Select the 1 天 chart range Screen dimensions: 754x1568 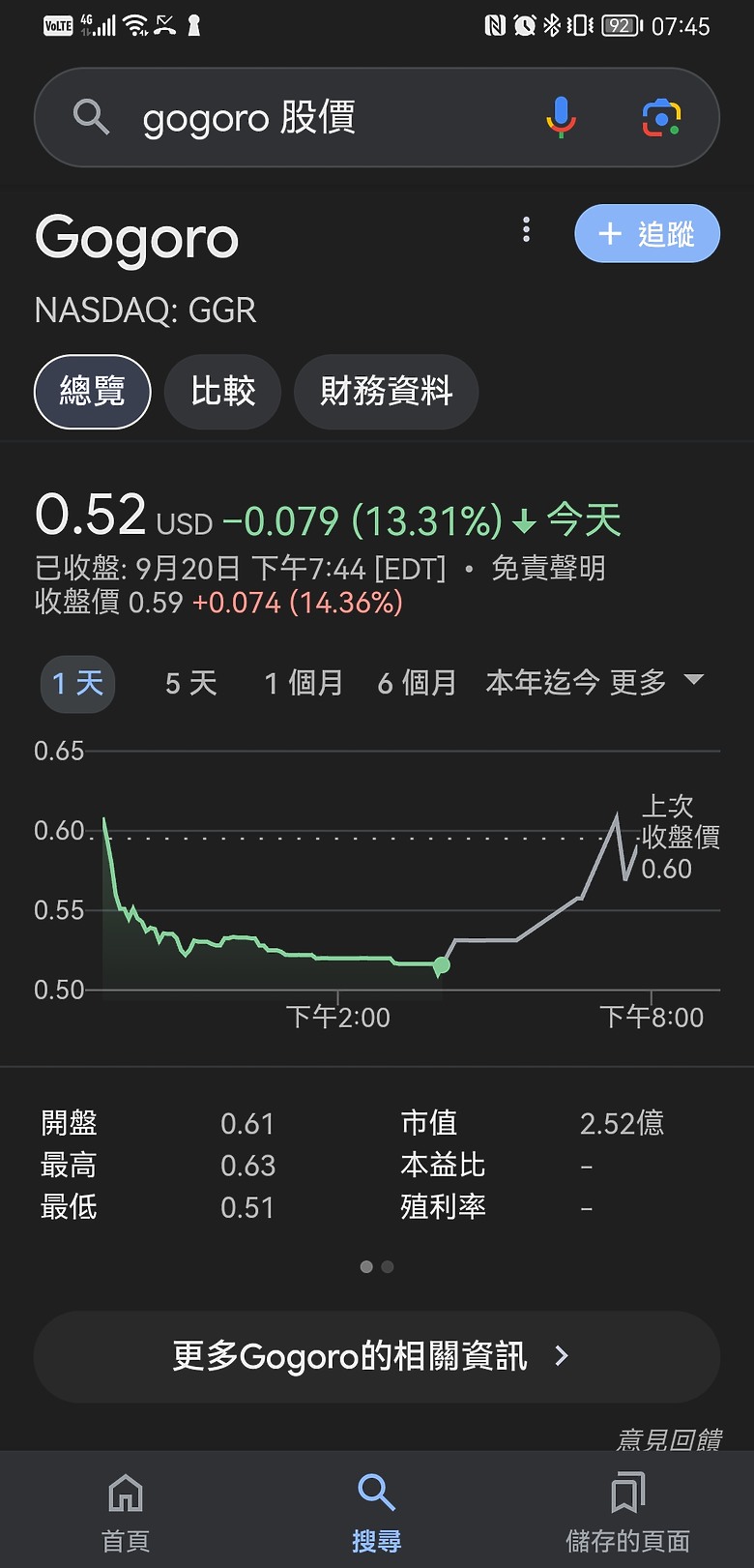click(77, 683)
